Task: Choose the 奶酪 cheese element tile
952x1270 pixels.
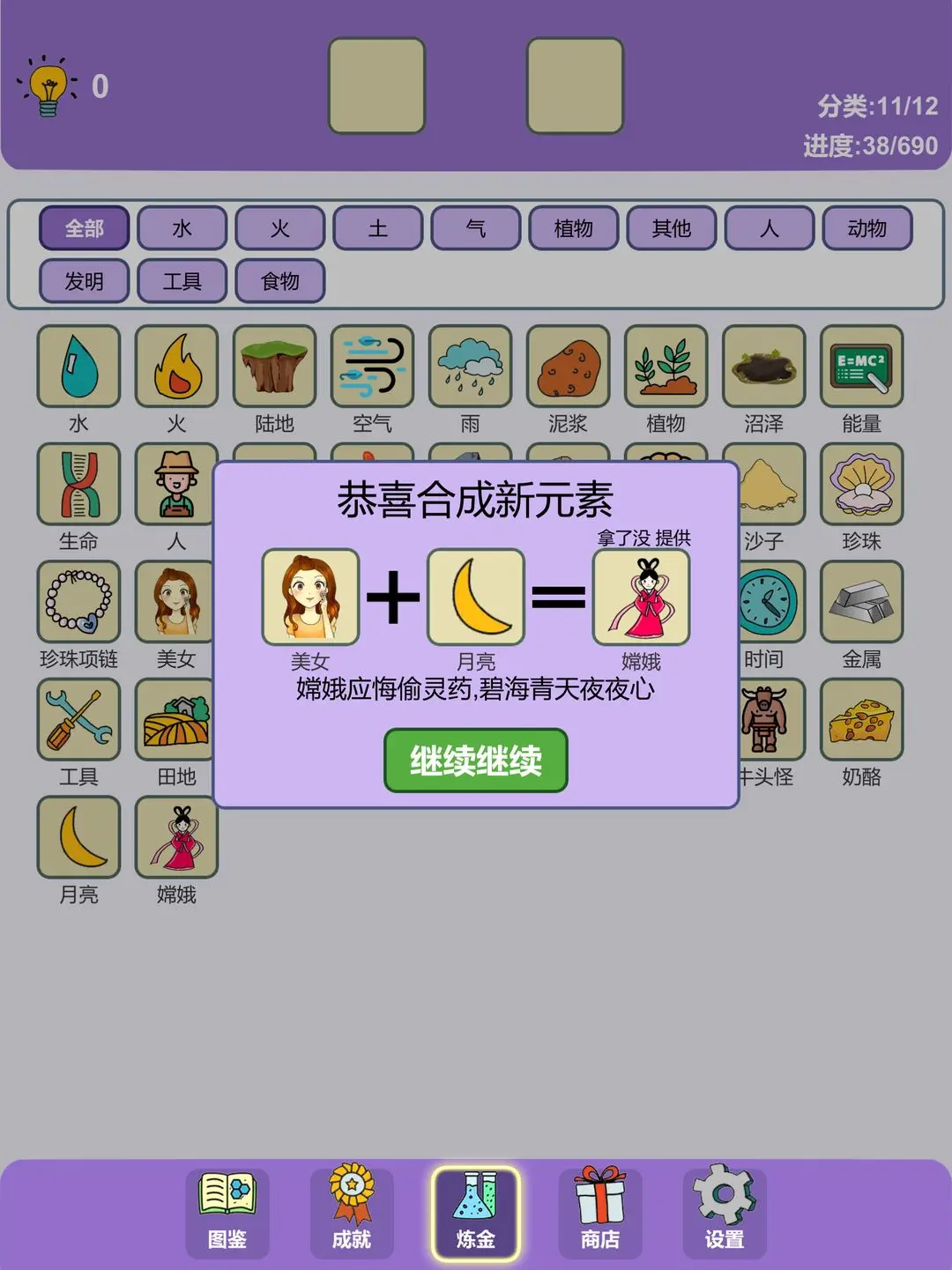Action: click(861, 719)
